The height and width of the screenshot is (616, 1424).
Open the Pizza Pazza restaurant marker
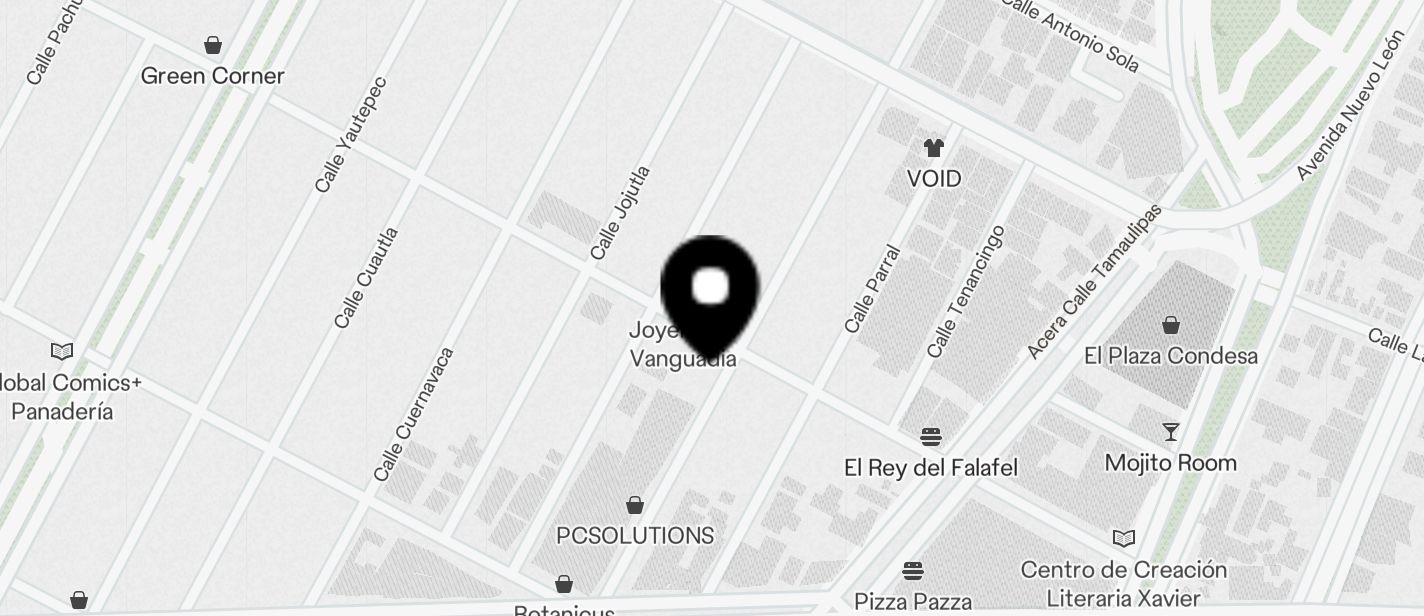click(x=912, y=572)
